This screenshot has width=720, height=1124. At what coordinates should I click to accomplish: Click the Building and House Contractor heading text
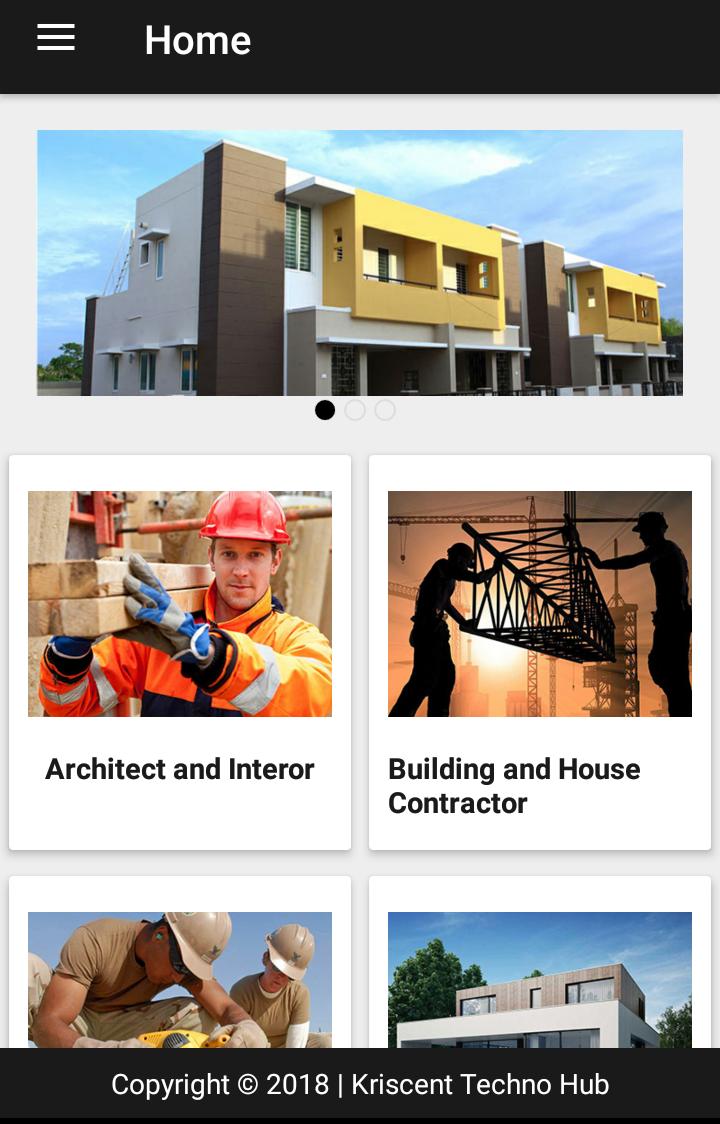click(513, 786)
